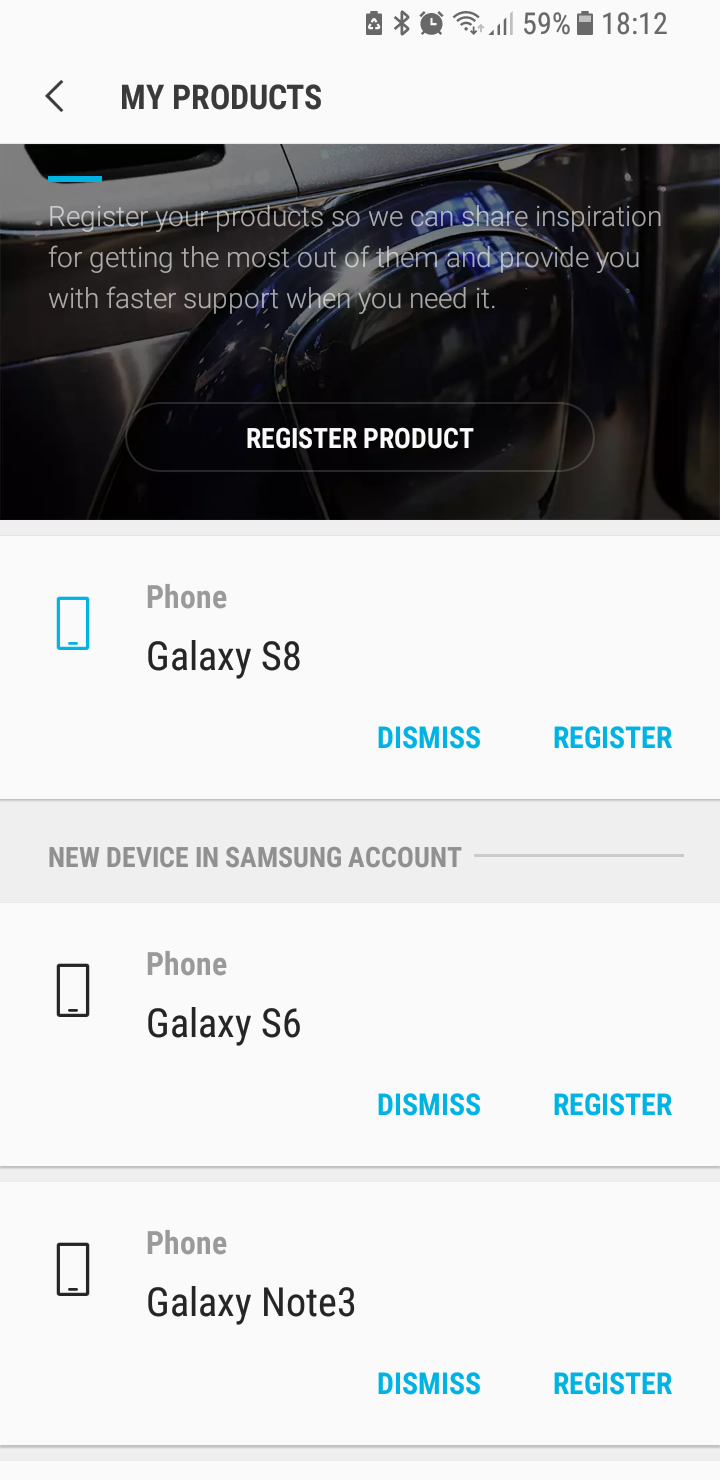Register the Galaxy S6 phone

[612, 1105]
